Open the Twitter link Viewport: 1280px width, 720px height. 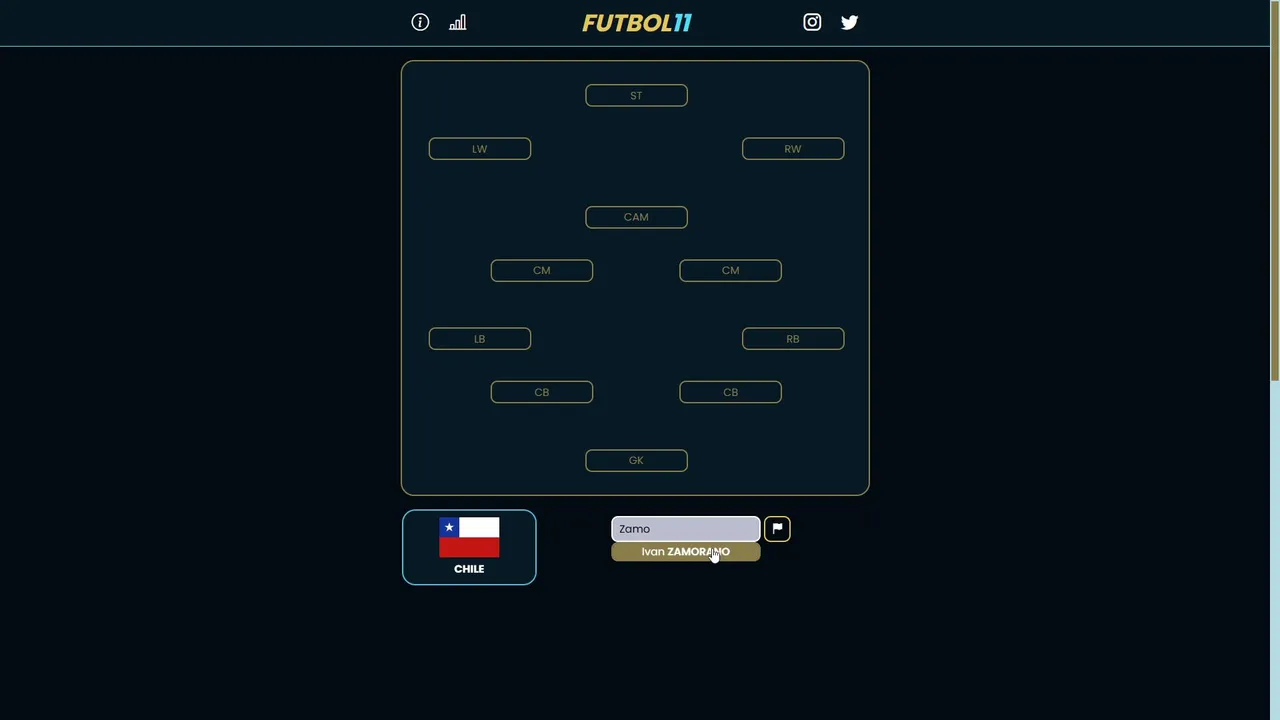tap(849, 22)
